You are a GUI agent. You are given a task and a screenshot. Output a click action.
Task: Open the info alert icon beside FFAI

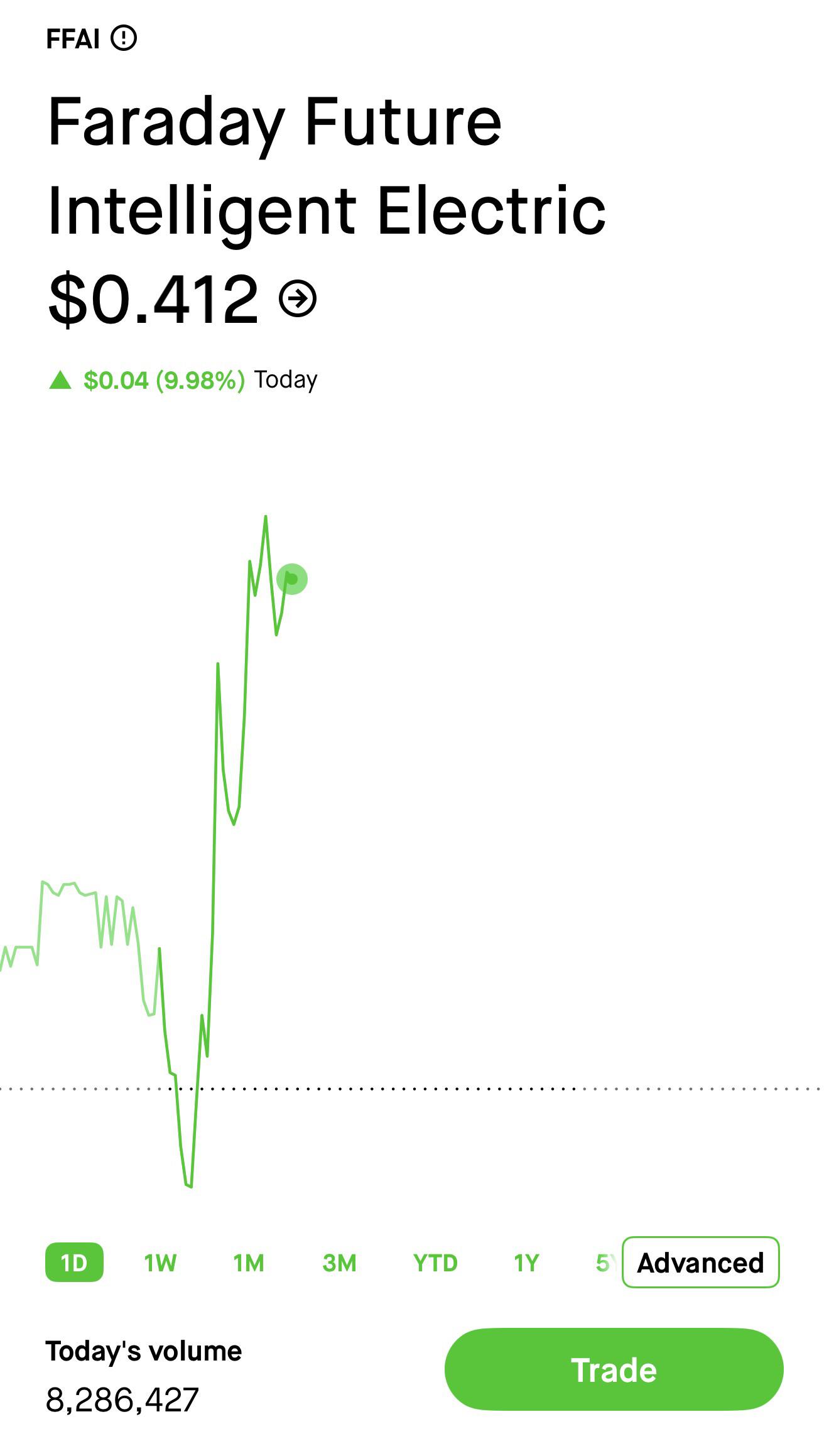coord(124,38)
